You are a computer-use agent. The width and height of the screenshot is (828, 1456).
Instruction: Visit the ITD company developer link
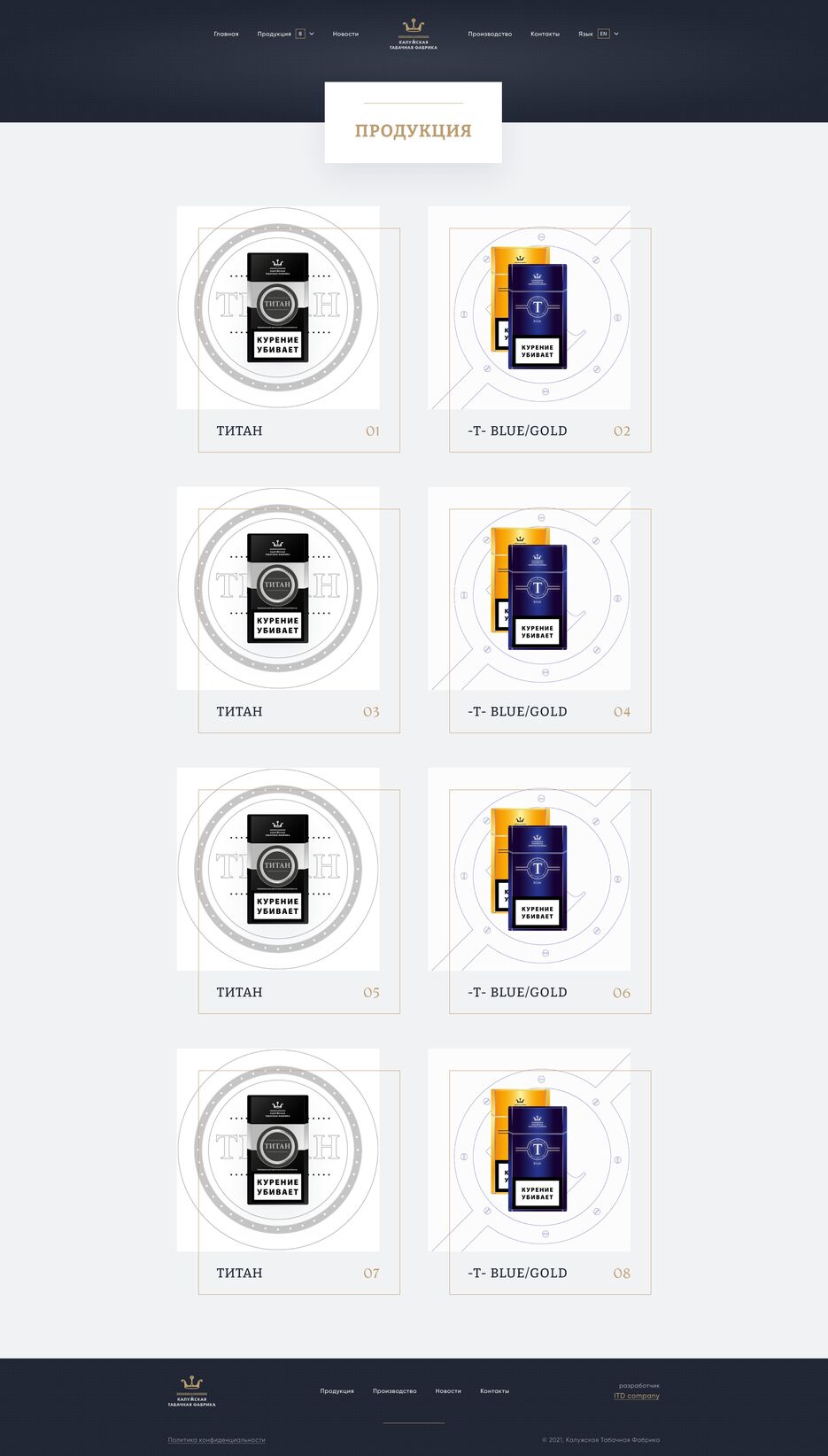[x=637, y=1396]
